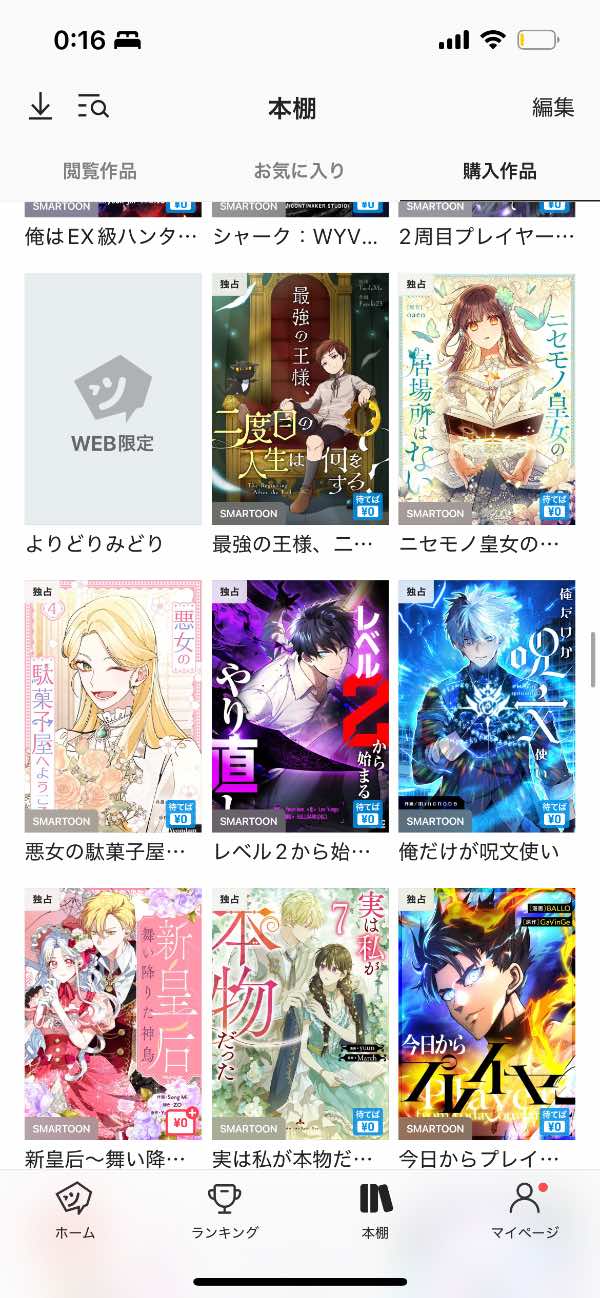Open ニセモノ皇女の居場所はない
600x1298 pixels.
click(x=486, y=399)
